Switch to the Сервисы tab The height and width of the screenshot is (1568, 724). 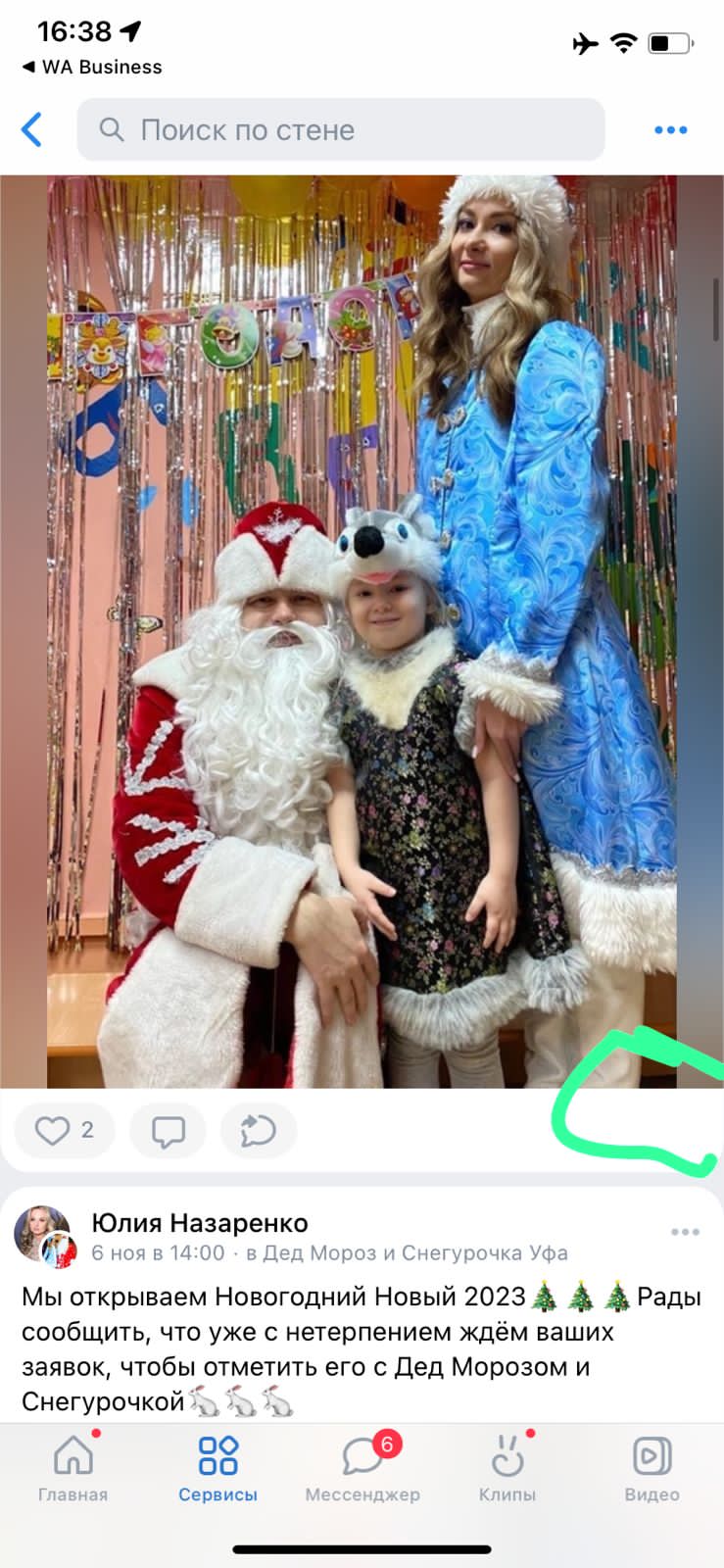click(x=217, y=1468)
